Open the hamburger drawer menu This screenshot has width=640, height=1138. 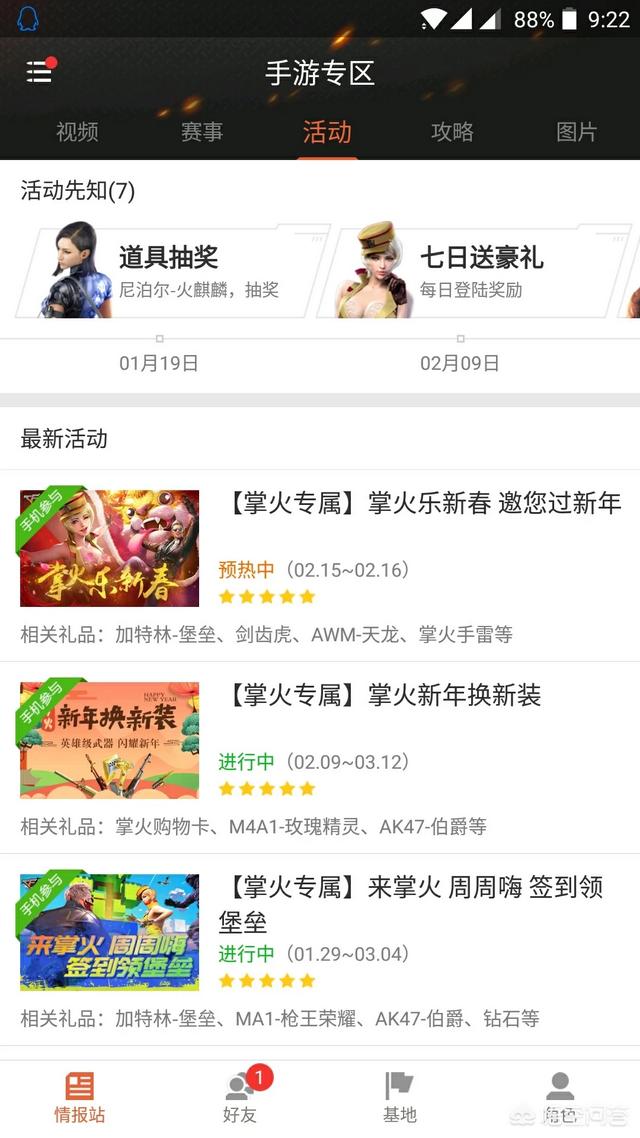[39, 72]
